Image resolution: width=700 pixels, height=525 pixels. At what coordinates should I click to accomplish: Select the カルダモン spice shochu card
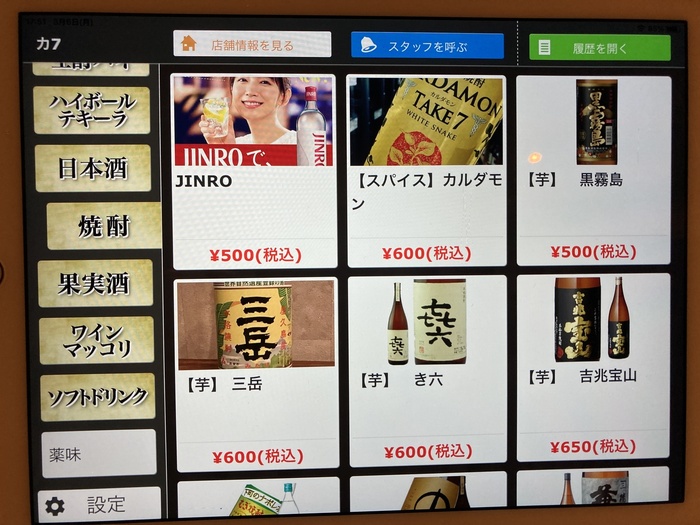(x=426, y=171)
